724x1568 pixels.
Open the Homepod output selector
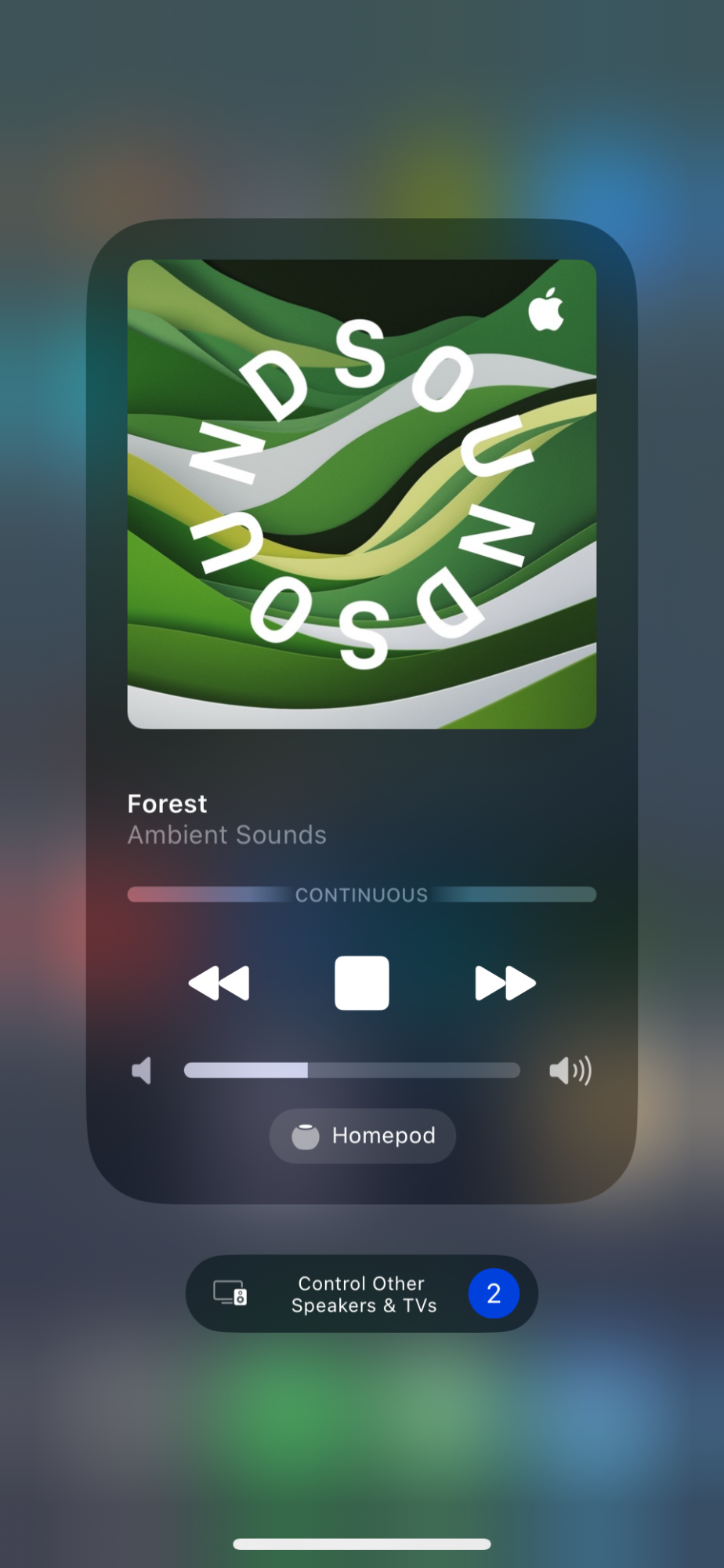[362, 1135]
